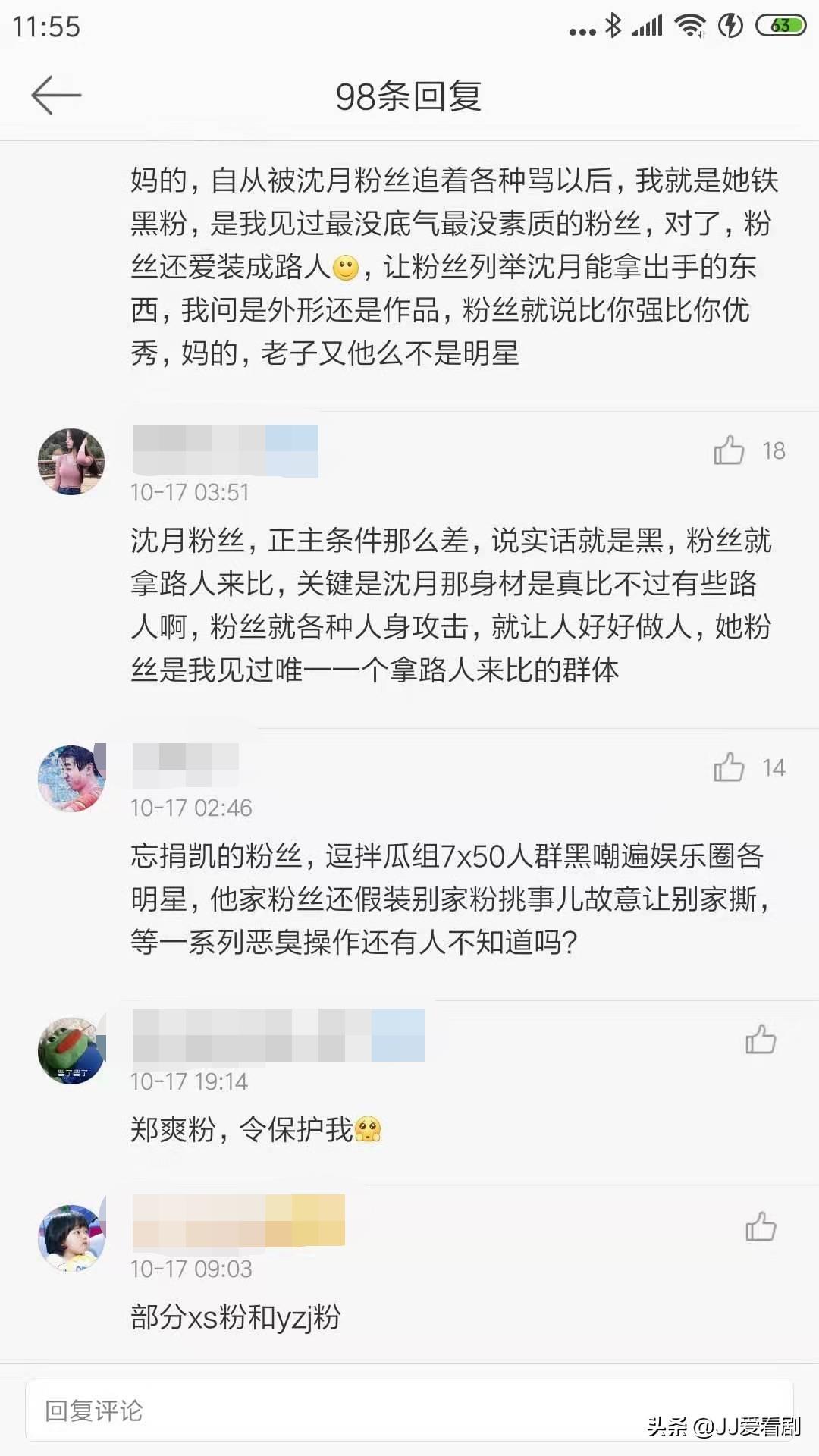819x1456 pixels.
Task: View profile of the frog-avatar commenter
Action: tap(71, 1051)
